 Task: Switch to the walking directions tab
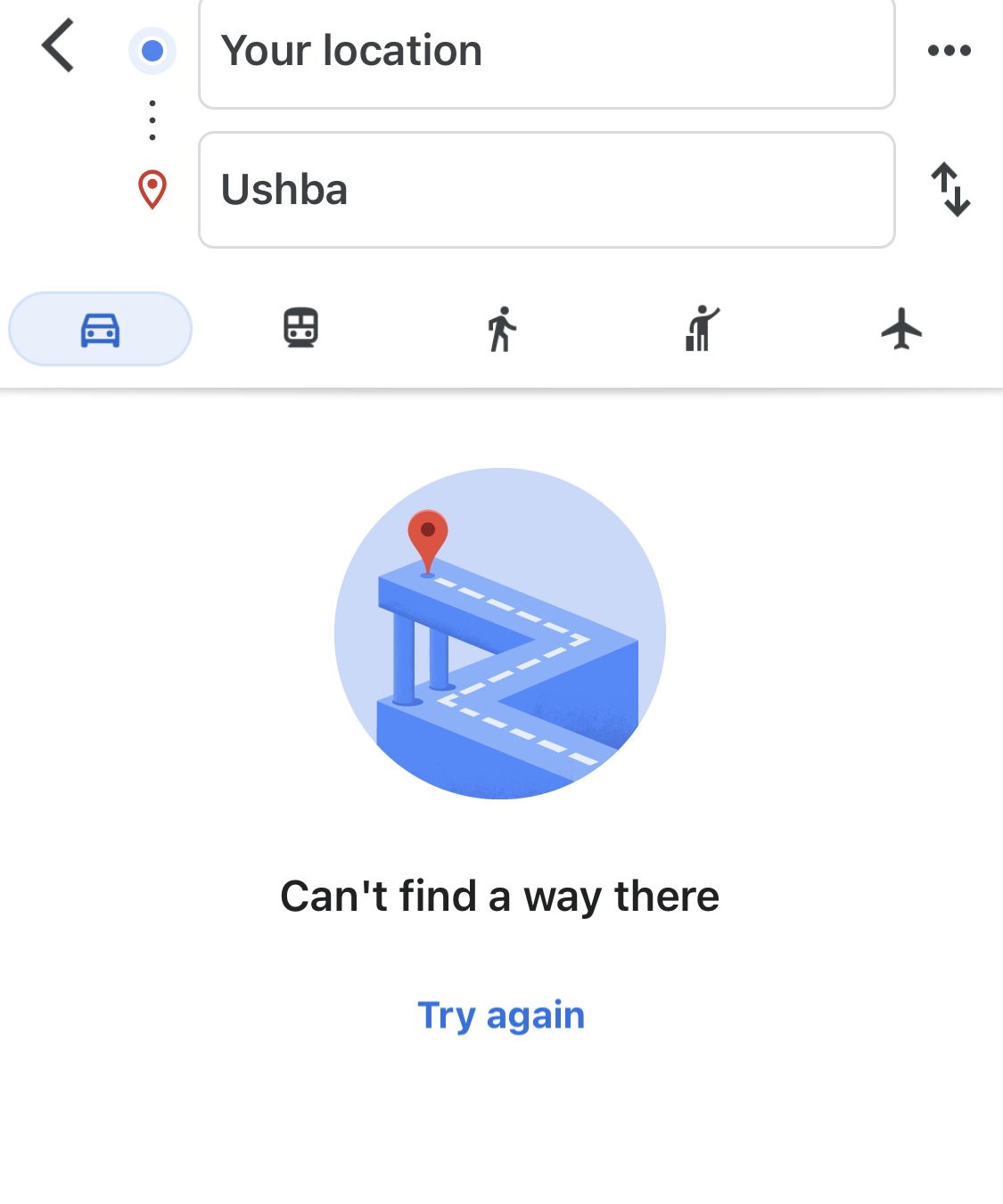[502, 329]
